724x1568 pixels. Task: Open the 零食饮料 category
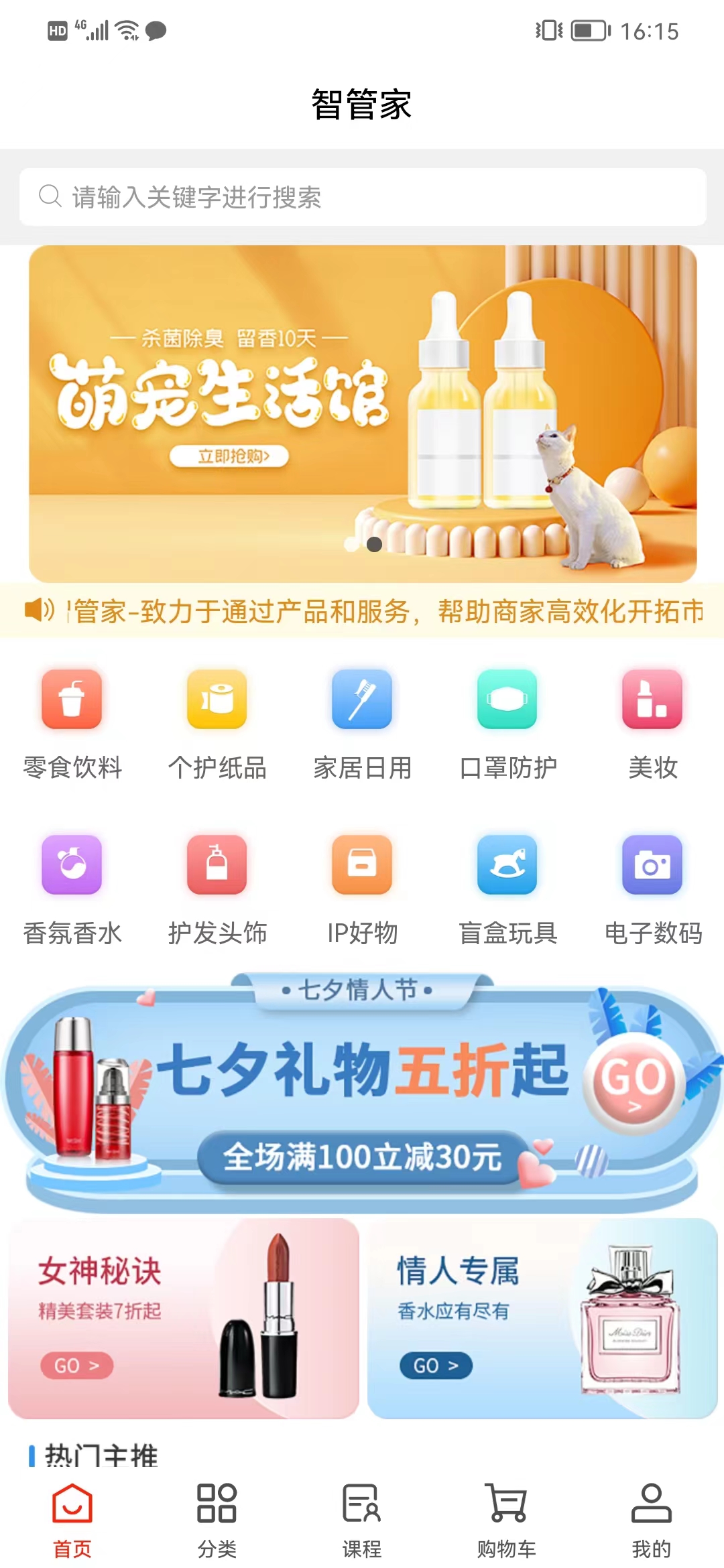(72, 724)
